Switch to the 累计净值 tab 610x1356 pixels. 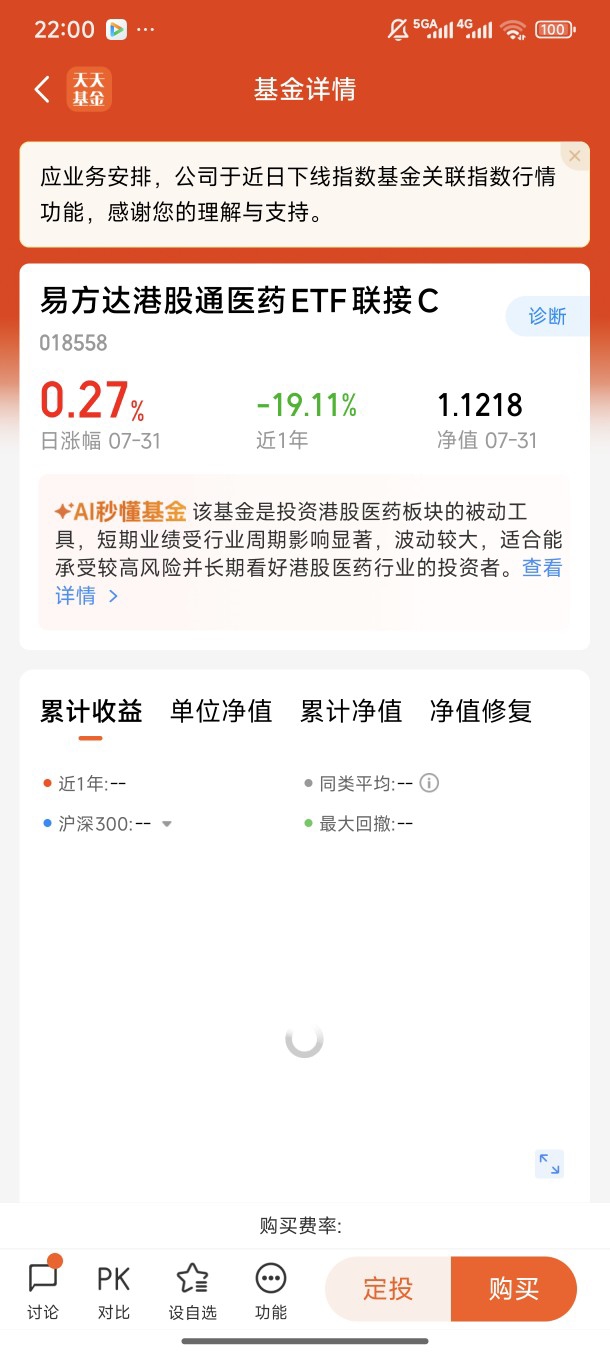tap(351, 711)
